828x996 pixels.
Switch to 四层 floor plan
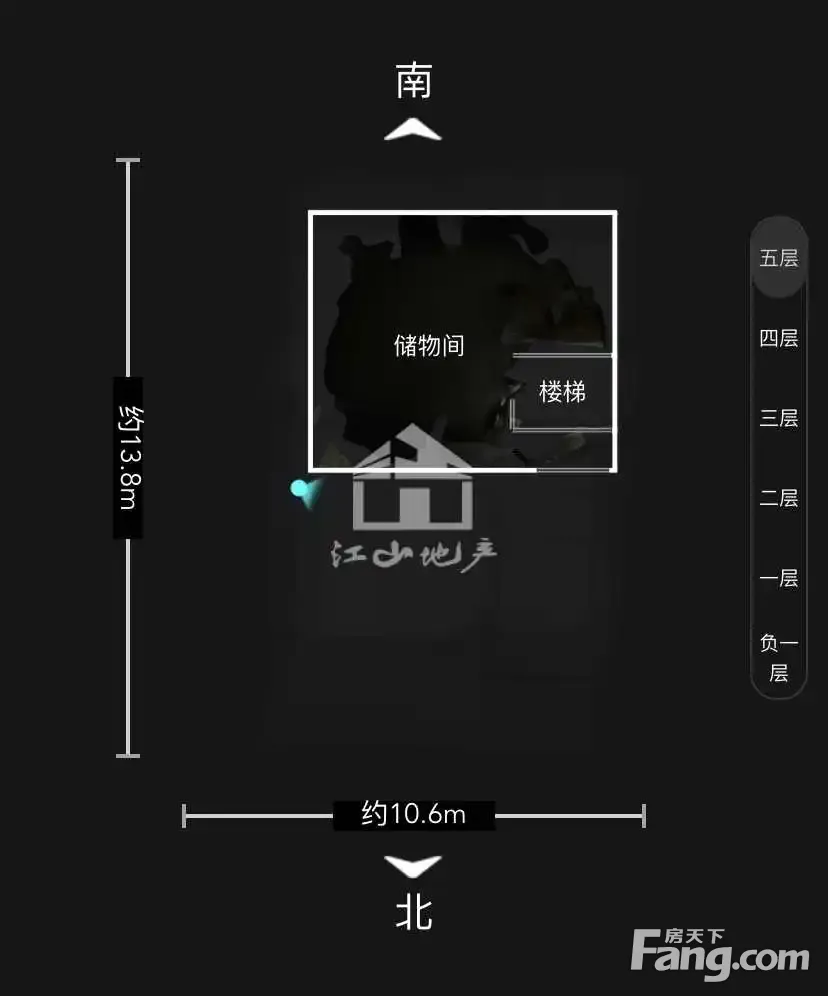pos(778,338)
